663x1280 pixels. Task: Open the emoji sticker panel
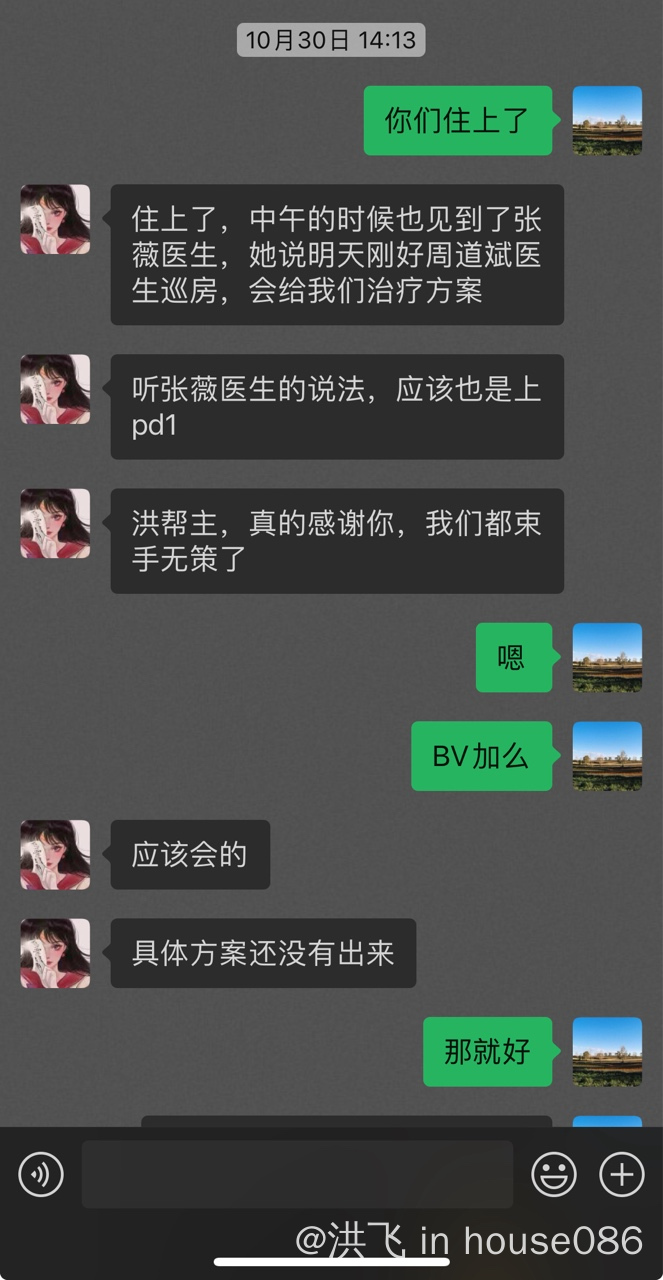(x=553, y=1174)
